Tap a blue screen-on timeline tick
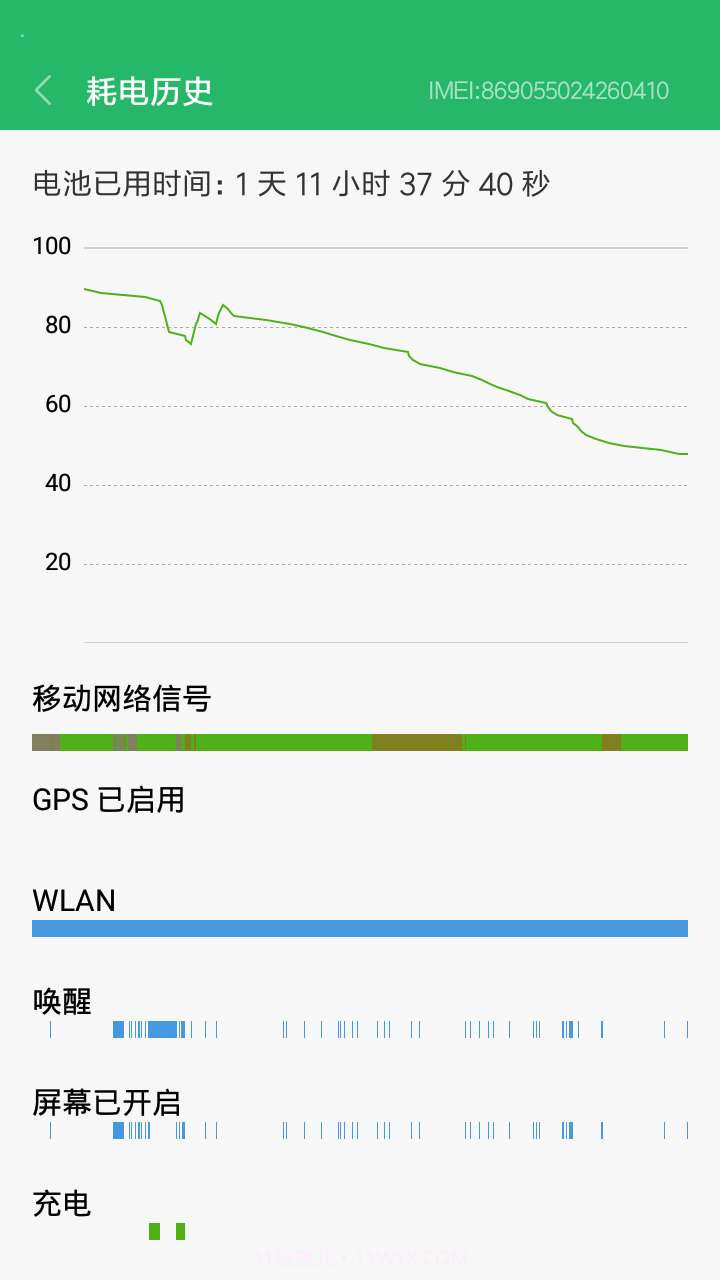Screen dimensions: 720x1280 [x=120, y=1130]
